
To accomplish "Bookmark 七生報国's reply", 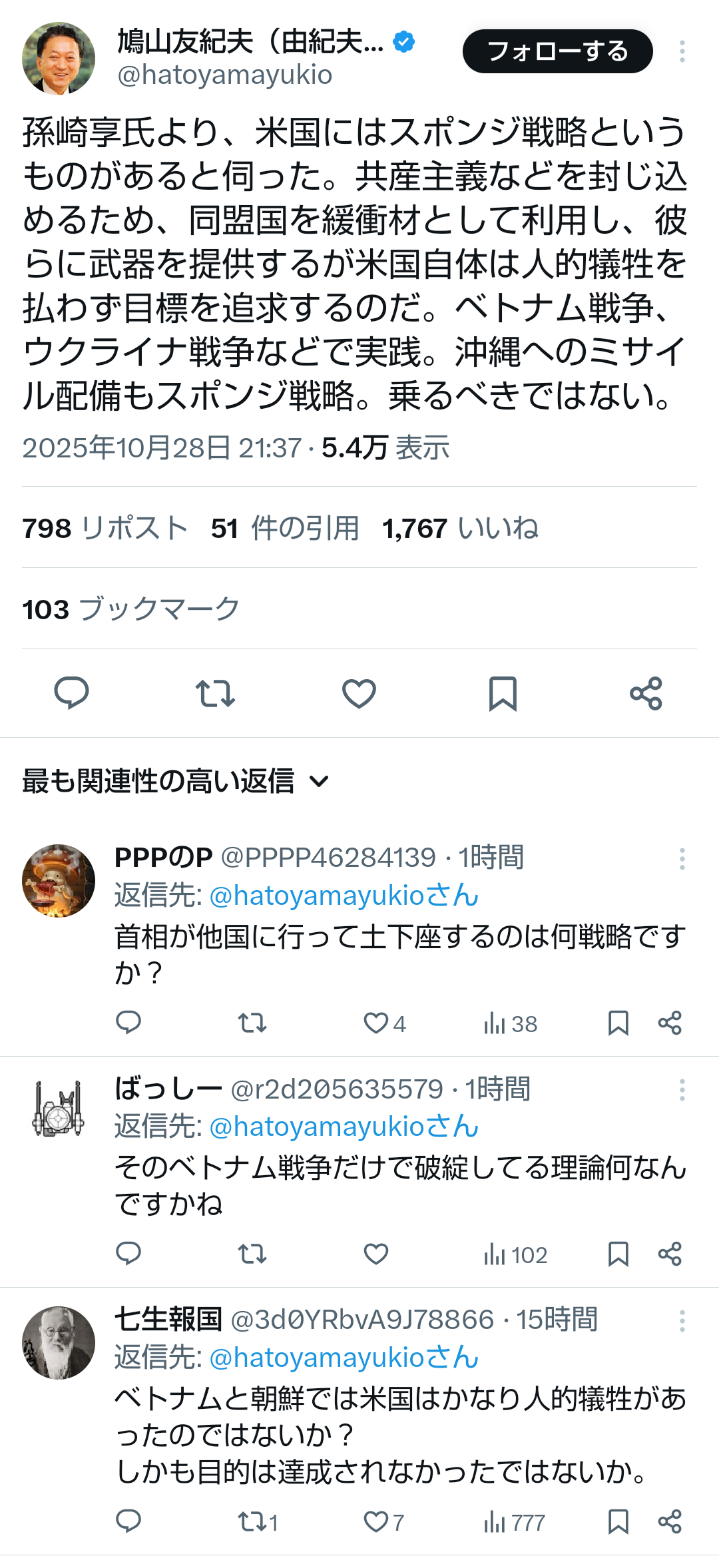I will click(x=618, y=1521).
